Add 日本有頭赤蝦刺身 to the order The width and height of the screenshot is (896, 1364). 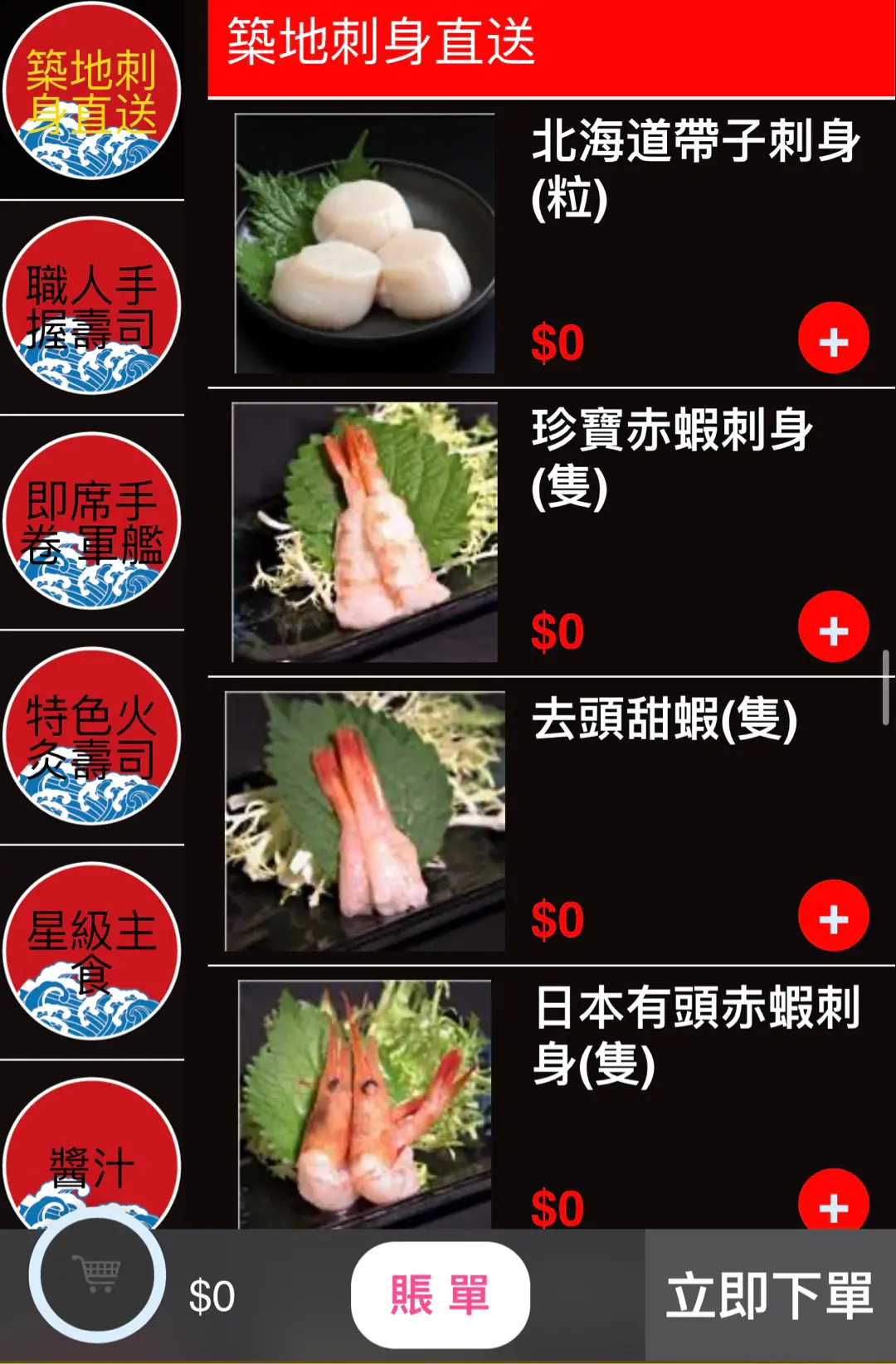(x=833, y=1203)
